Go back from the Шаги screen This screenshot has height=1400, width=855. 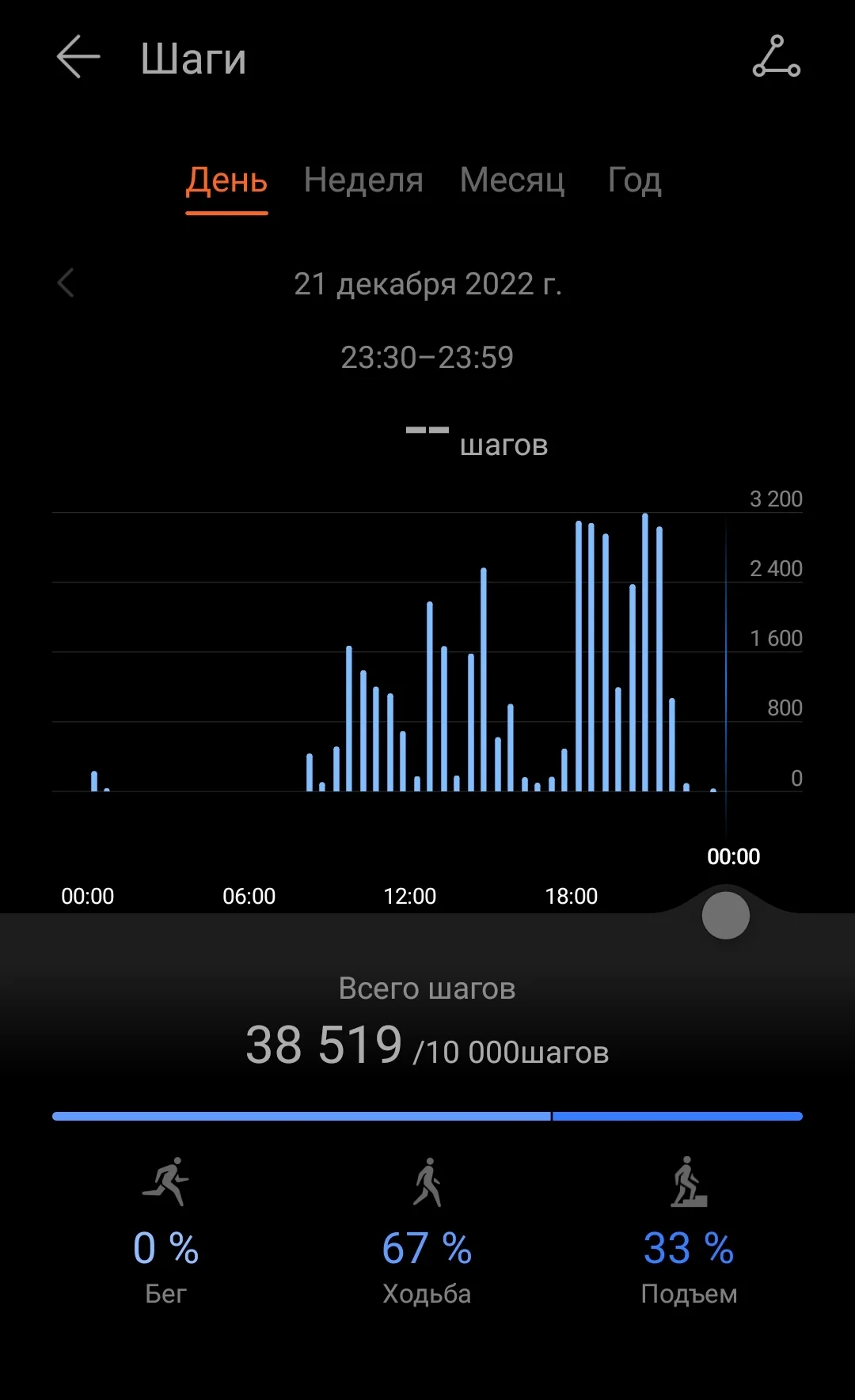pos(78,57)
